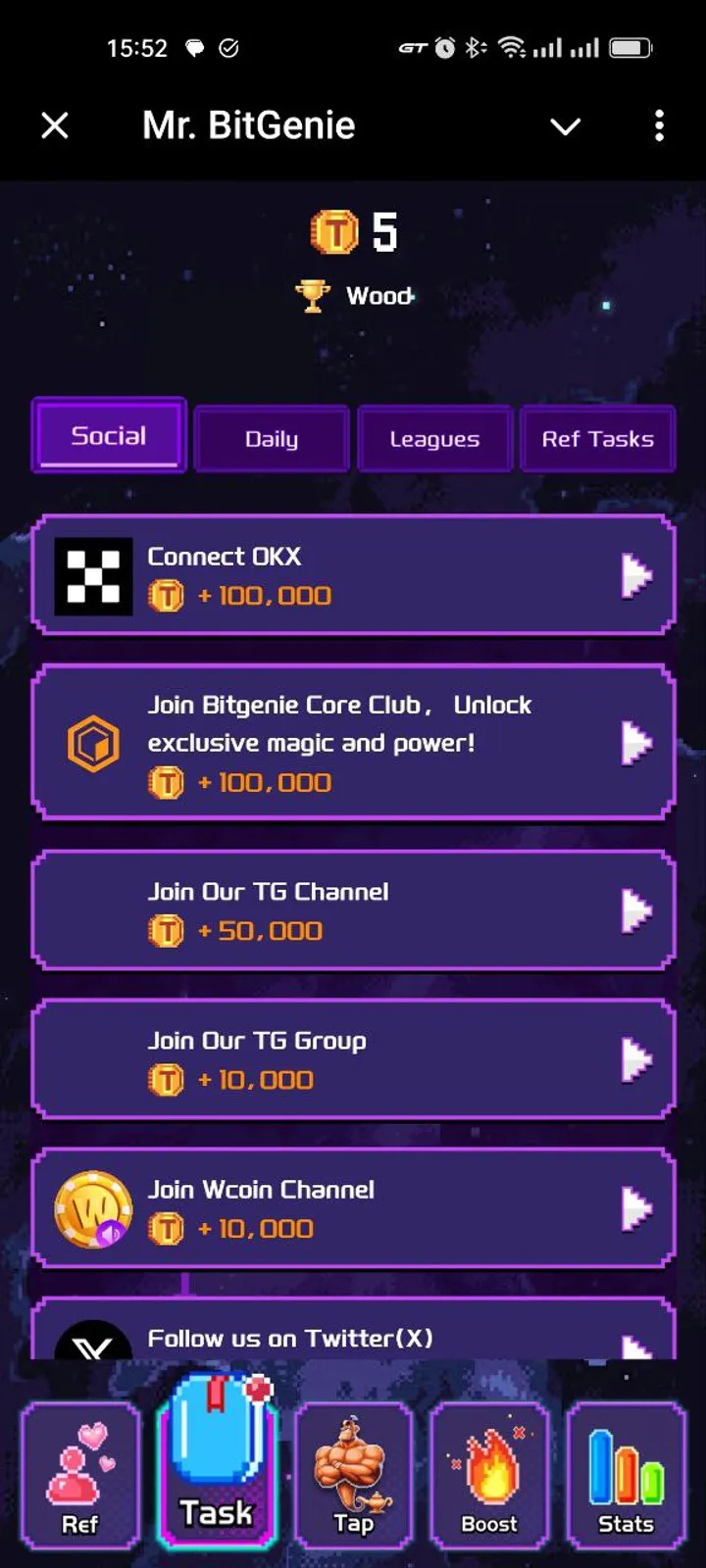Screen dimensions: 706x1568
Task: Click the OKX logo icon
Action: point(93,576)
